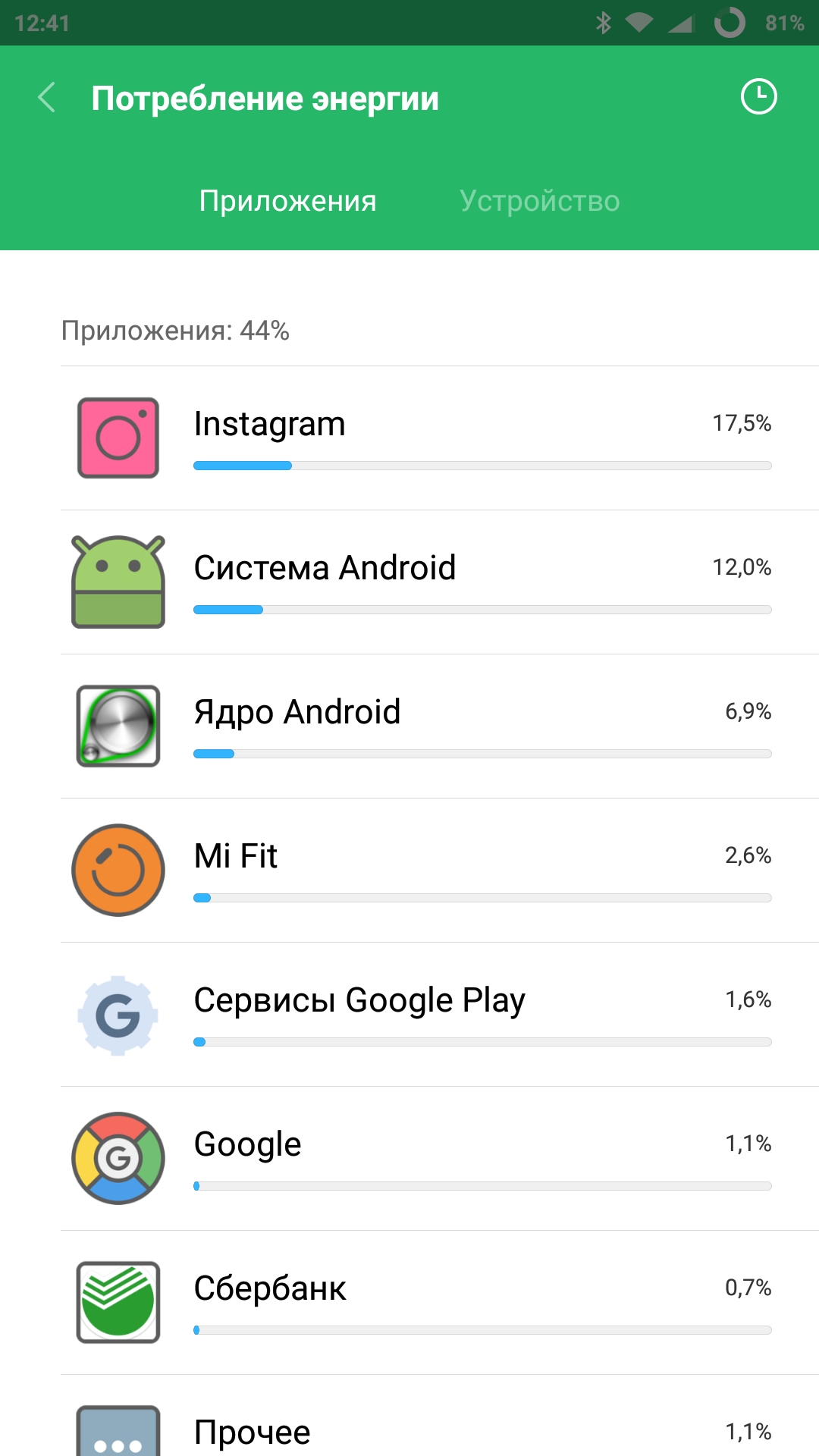Viewport: 819px width, 1456px height.
Task: Open the Прочее usage row
Action: click(x=440, y=1429)
